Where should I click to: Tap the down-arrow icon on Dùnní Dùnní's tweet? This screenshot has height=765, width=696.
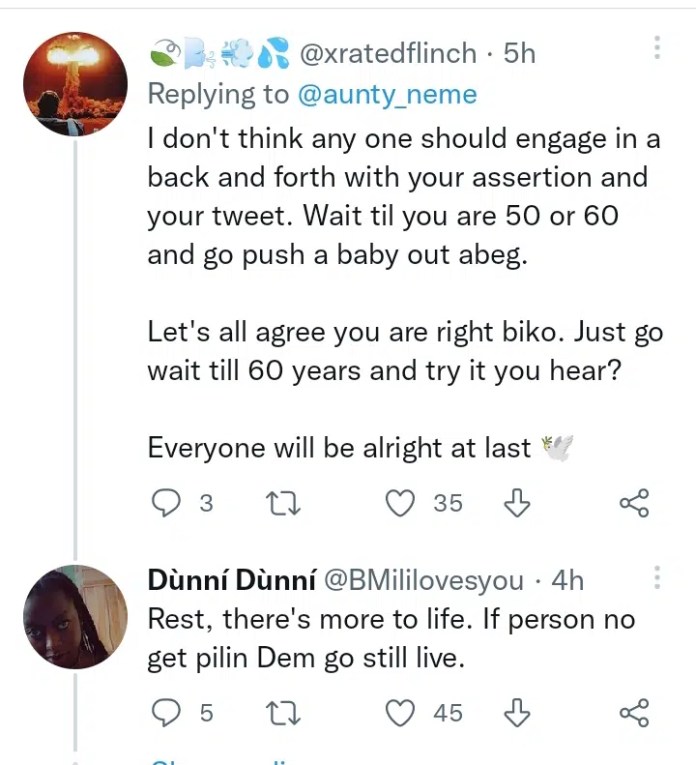(516, 713)
